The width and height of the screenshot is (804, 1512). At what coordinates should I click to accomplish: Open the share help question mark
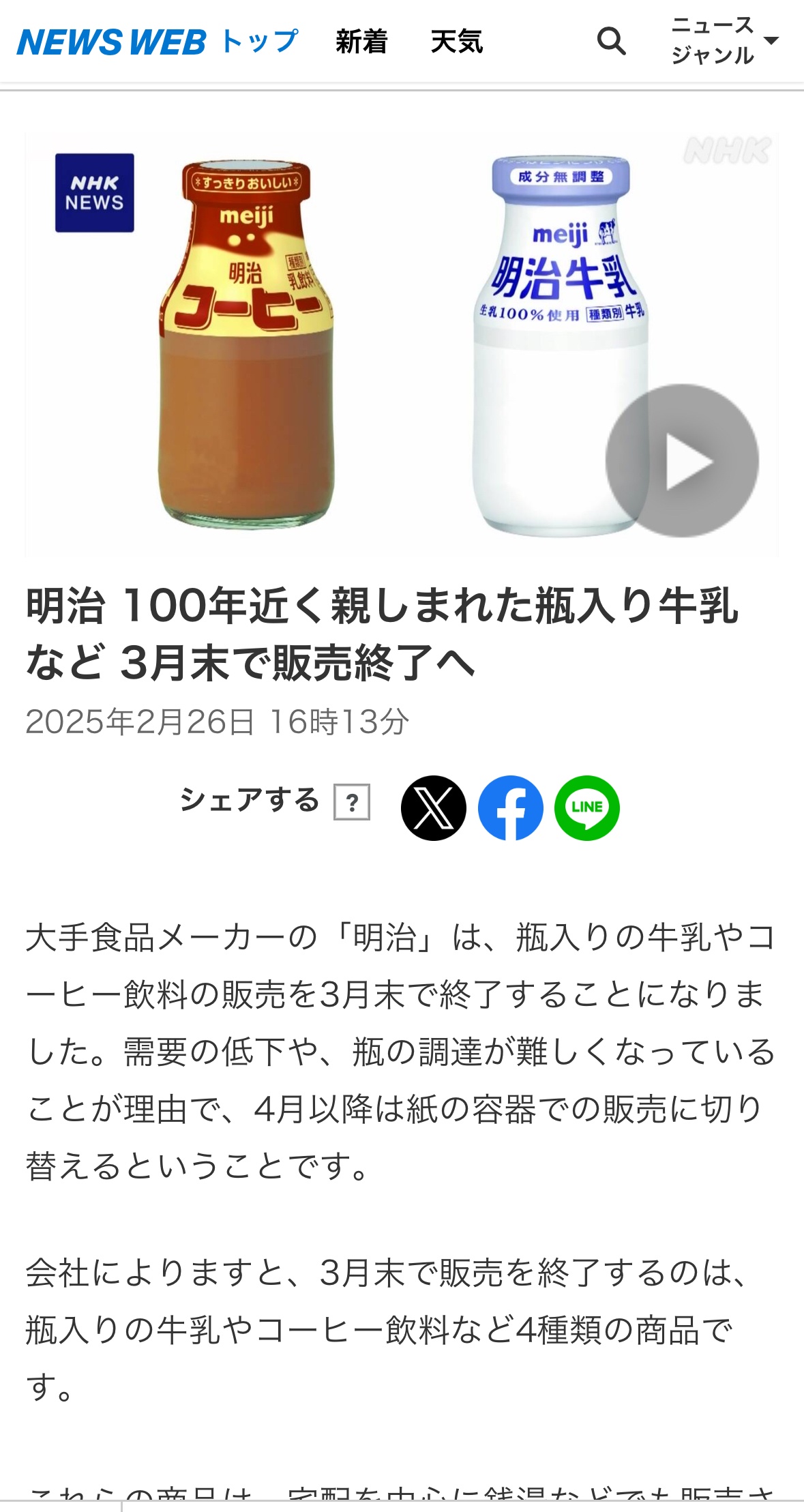(x=352, y=802)
